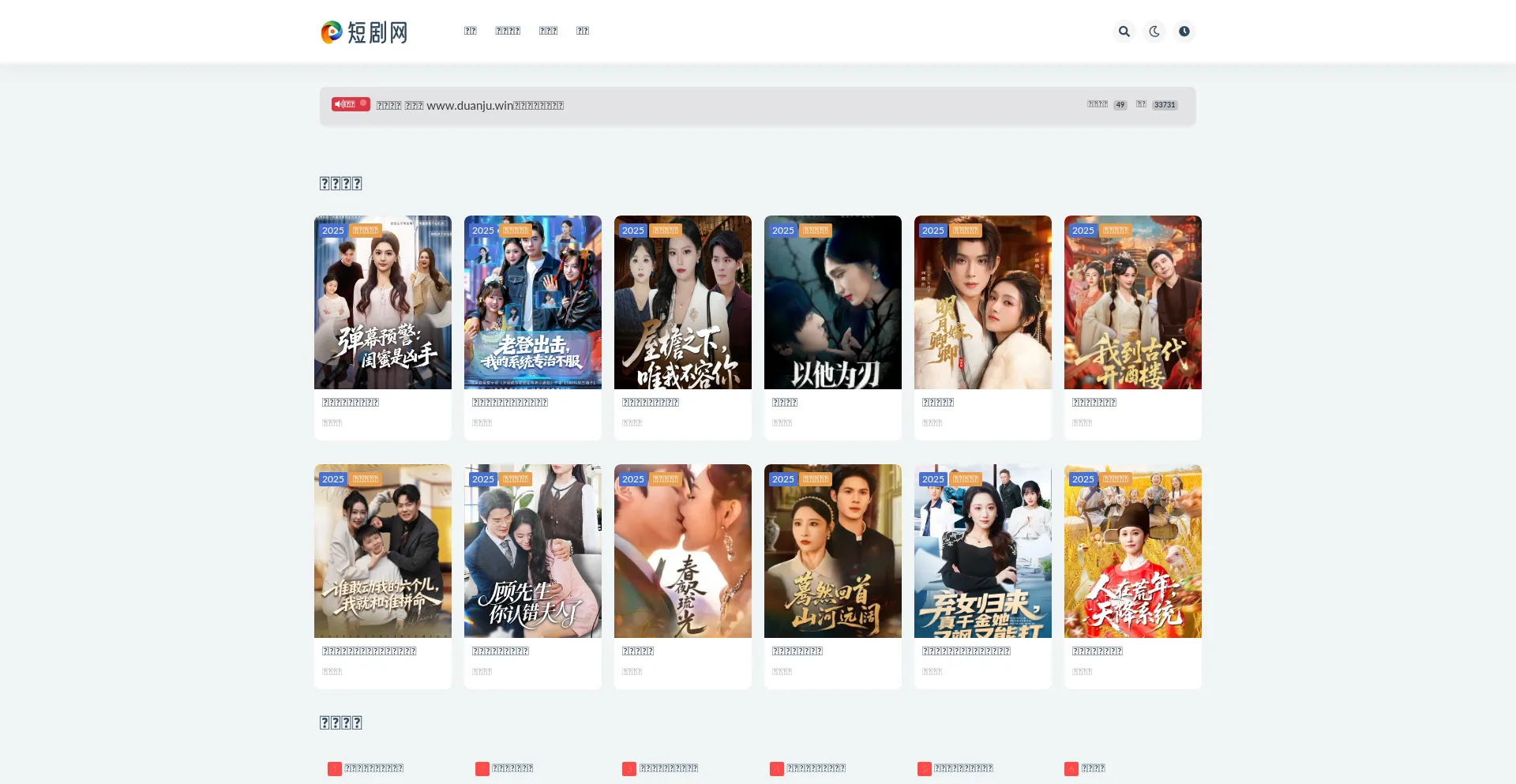Open the drama 顾先生你认错夫人了
Viewport: 1516px width, 784px height.
click(x=533, y=551)
